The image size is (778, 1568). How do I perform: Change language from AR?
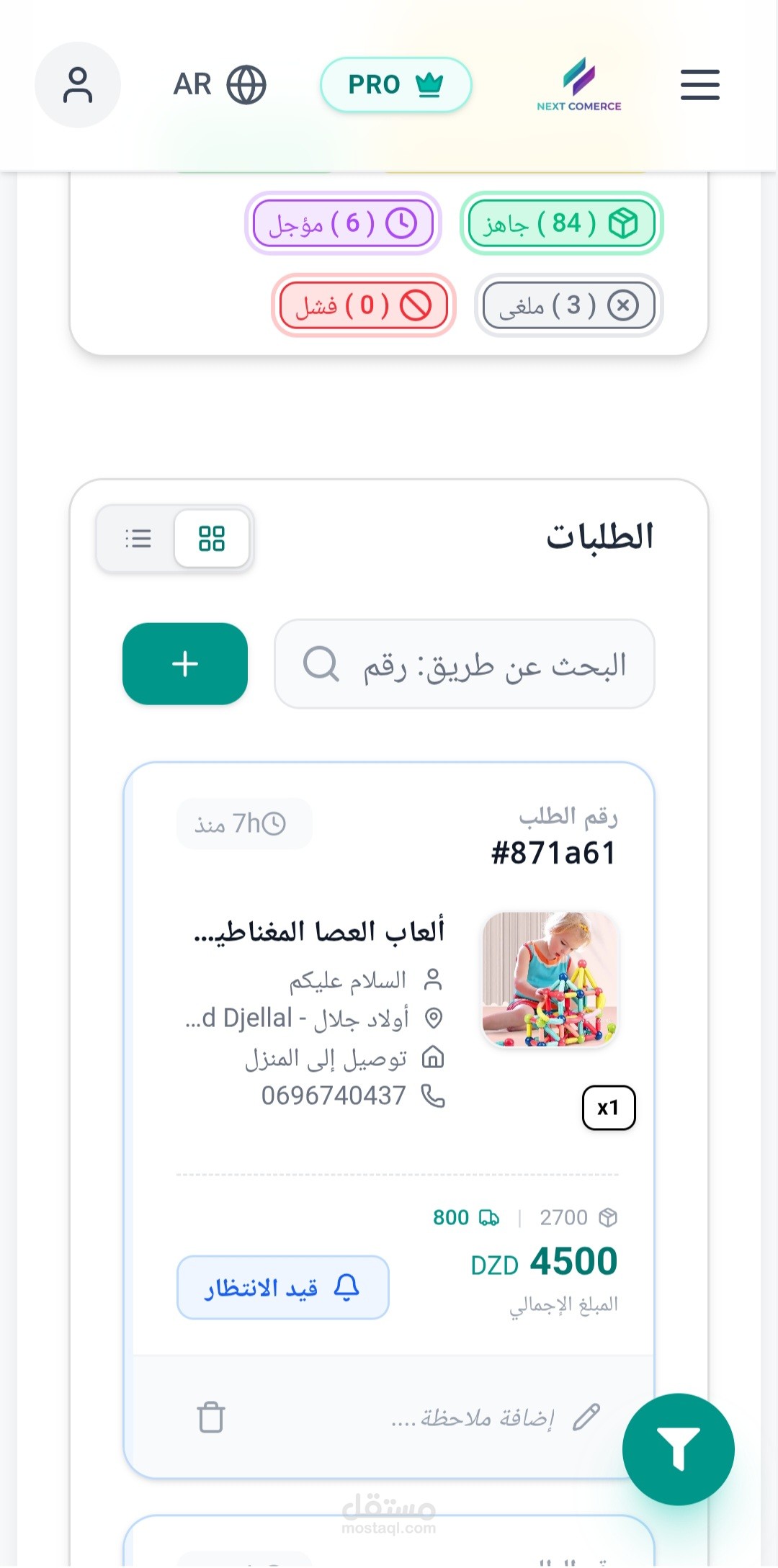[x=220, y=85]
